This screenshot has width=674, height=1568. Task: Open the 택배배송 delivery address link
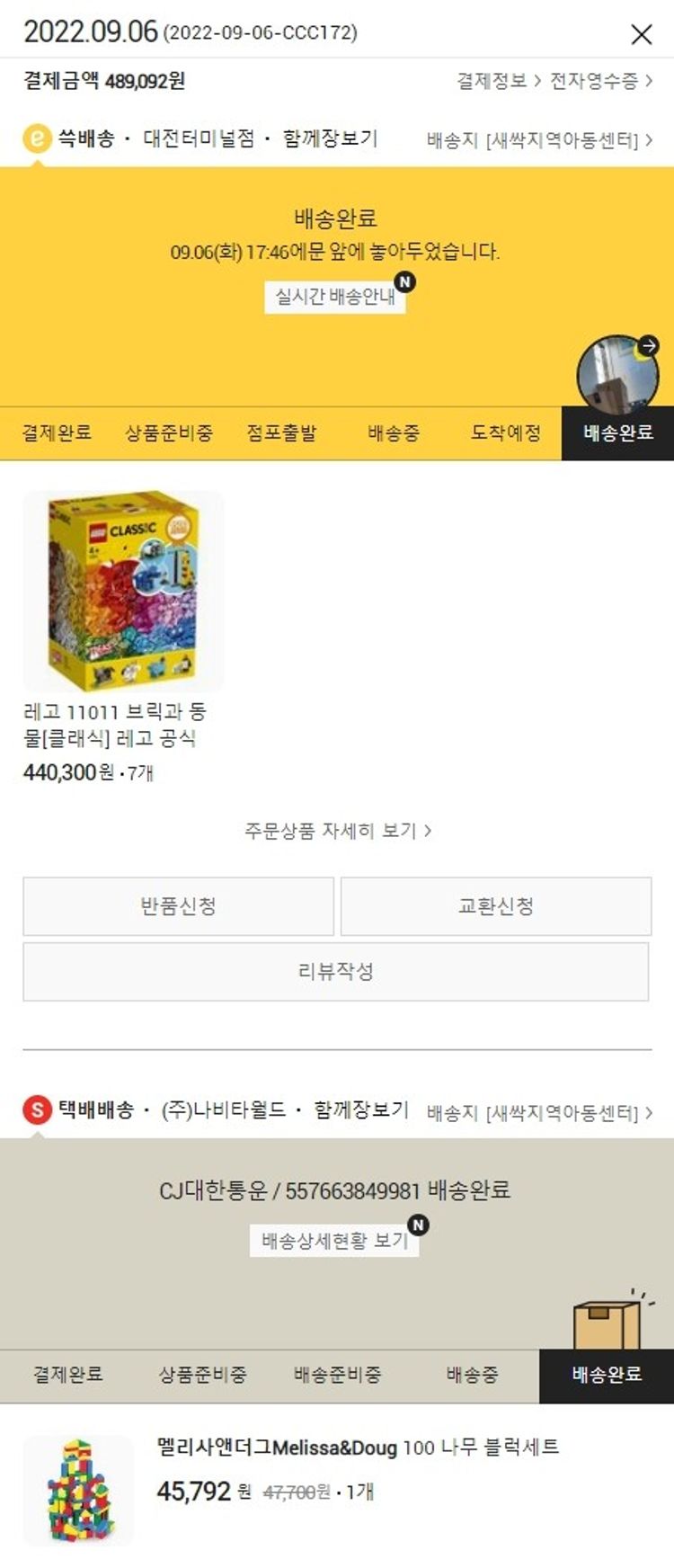(539, 1113)
